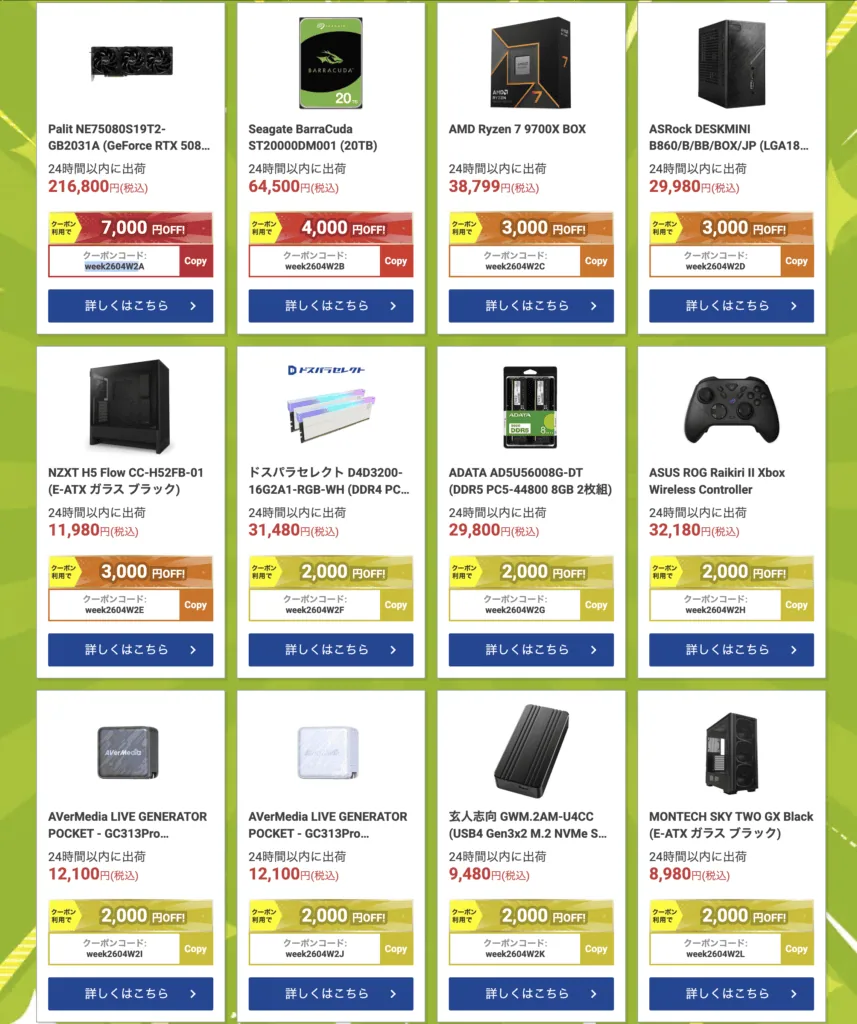Screen dimensions: 857x1024
Task: Copy the ADATA DDR5 coupon code
Action: coord(596,605)
